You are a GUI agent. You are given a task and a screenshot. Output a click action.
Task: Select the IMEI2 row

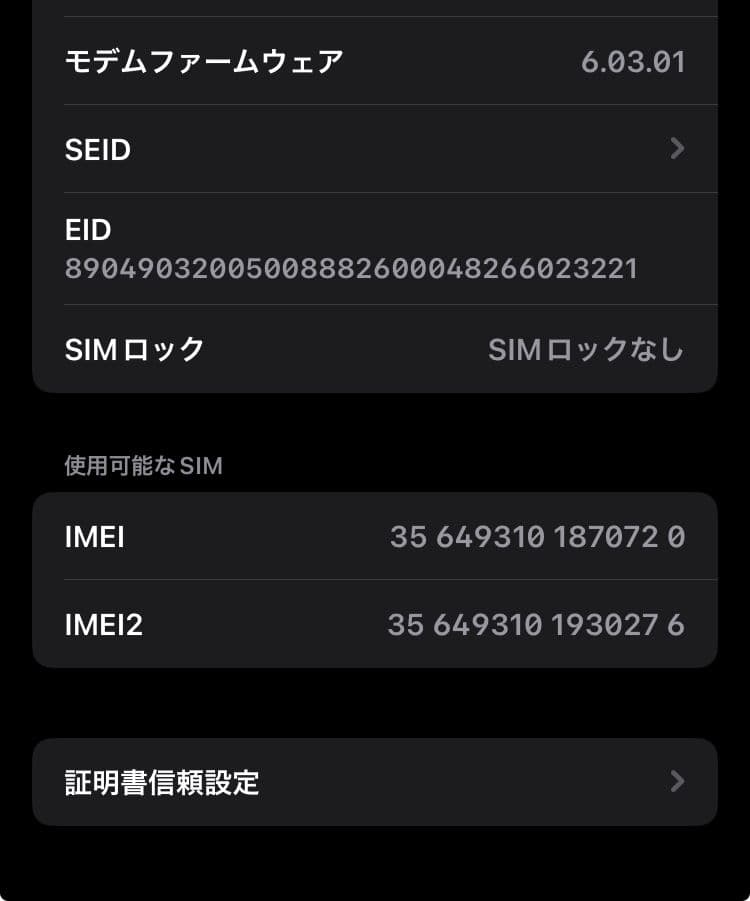click(x=375, y=625)
